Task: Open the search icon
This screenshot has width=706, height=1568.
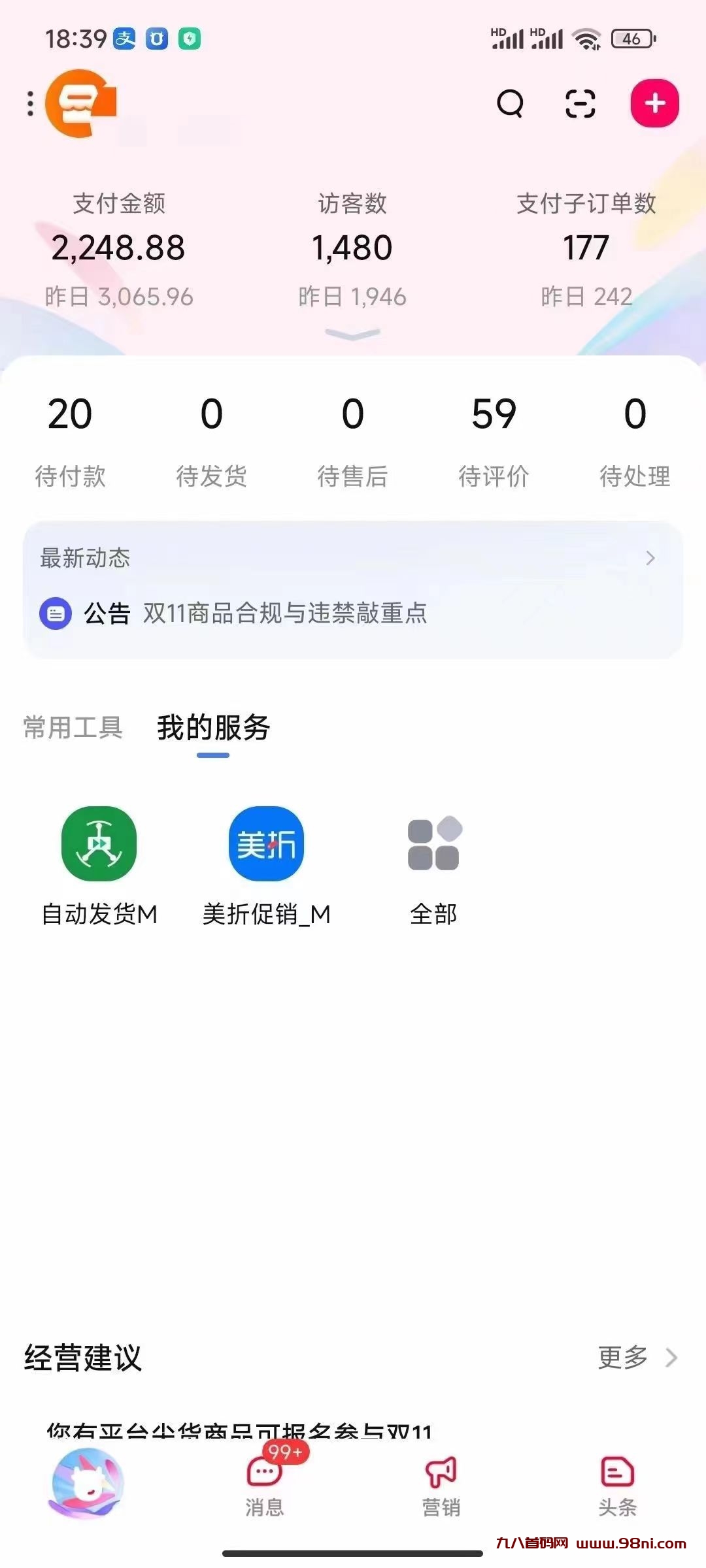Action: pyautogui.click(x=509, y=105)
